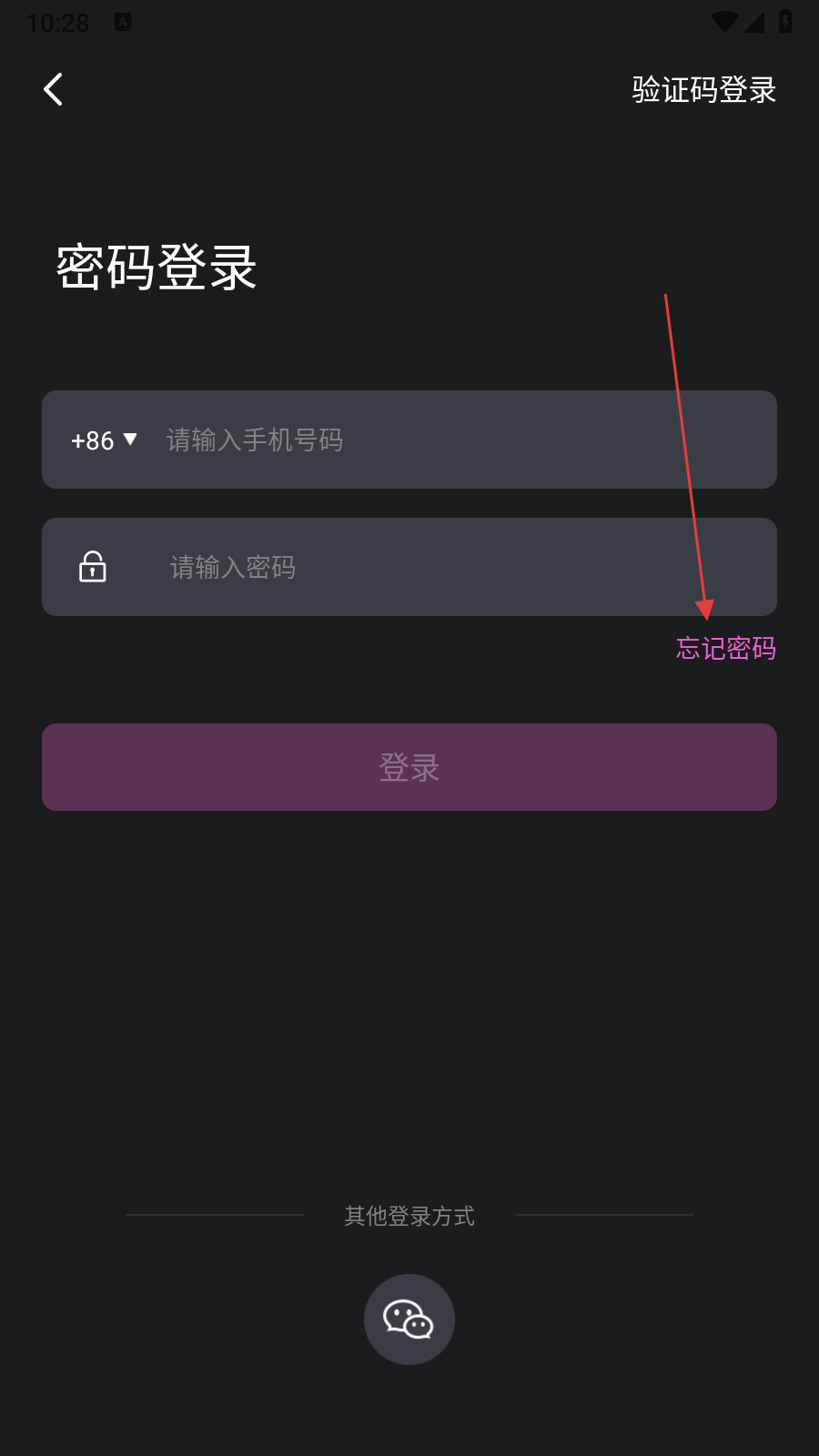Switch to 验证码登录 verification code login

tap(703, 89)
